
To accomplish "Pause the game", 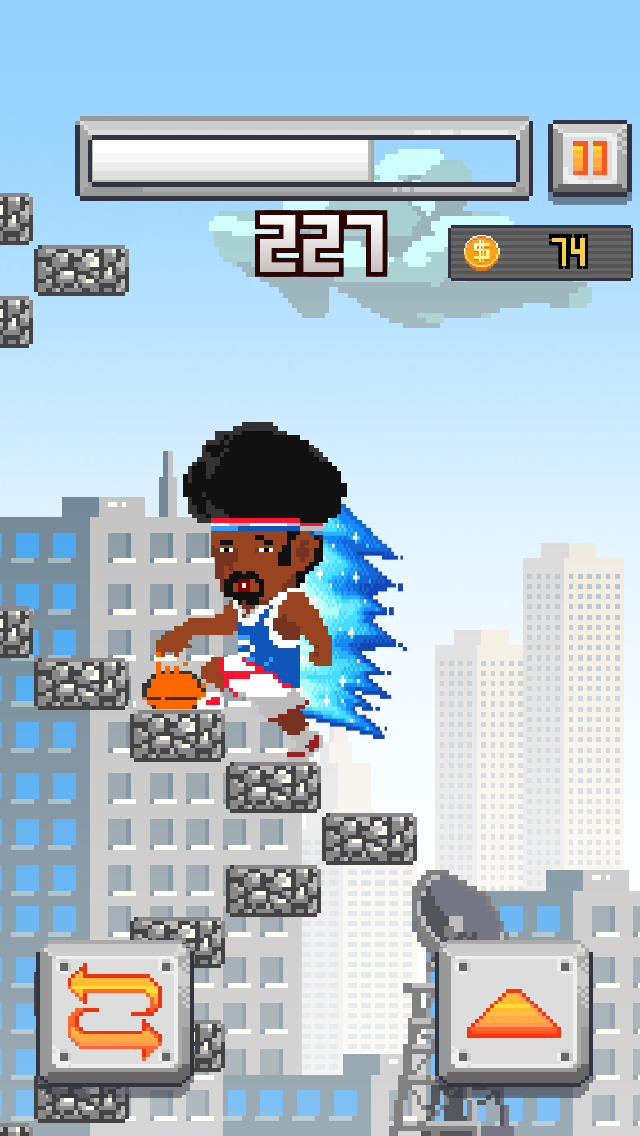I will point(589,158).
